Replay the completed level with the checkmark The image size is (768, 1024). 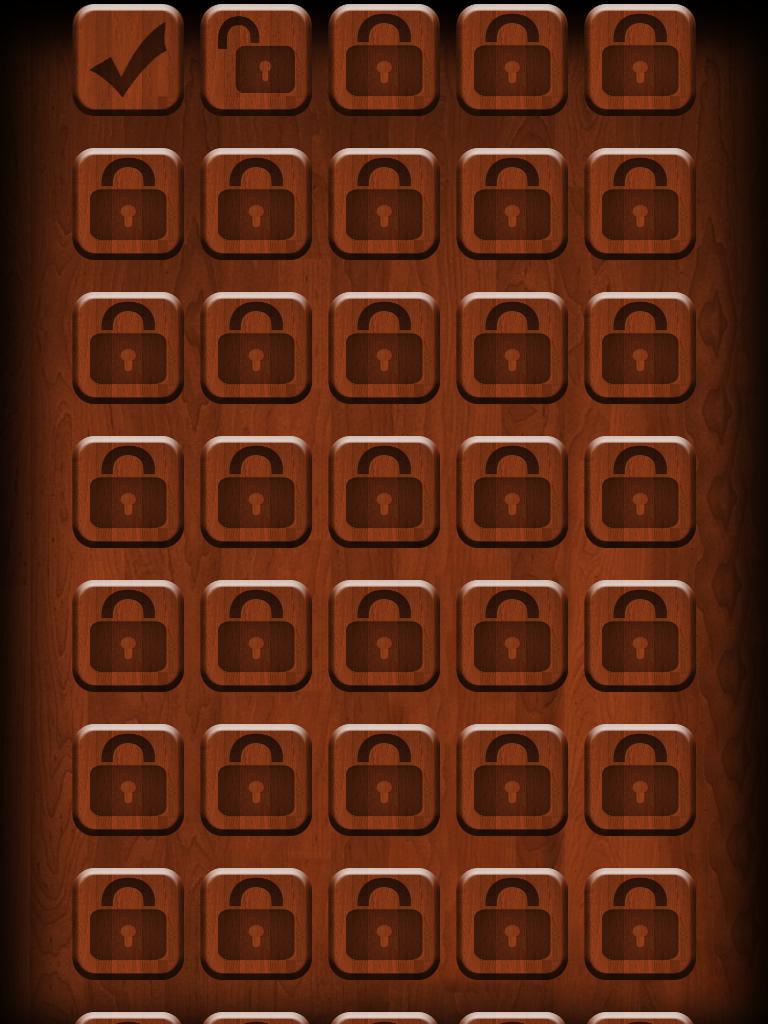pos(128,59)
